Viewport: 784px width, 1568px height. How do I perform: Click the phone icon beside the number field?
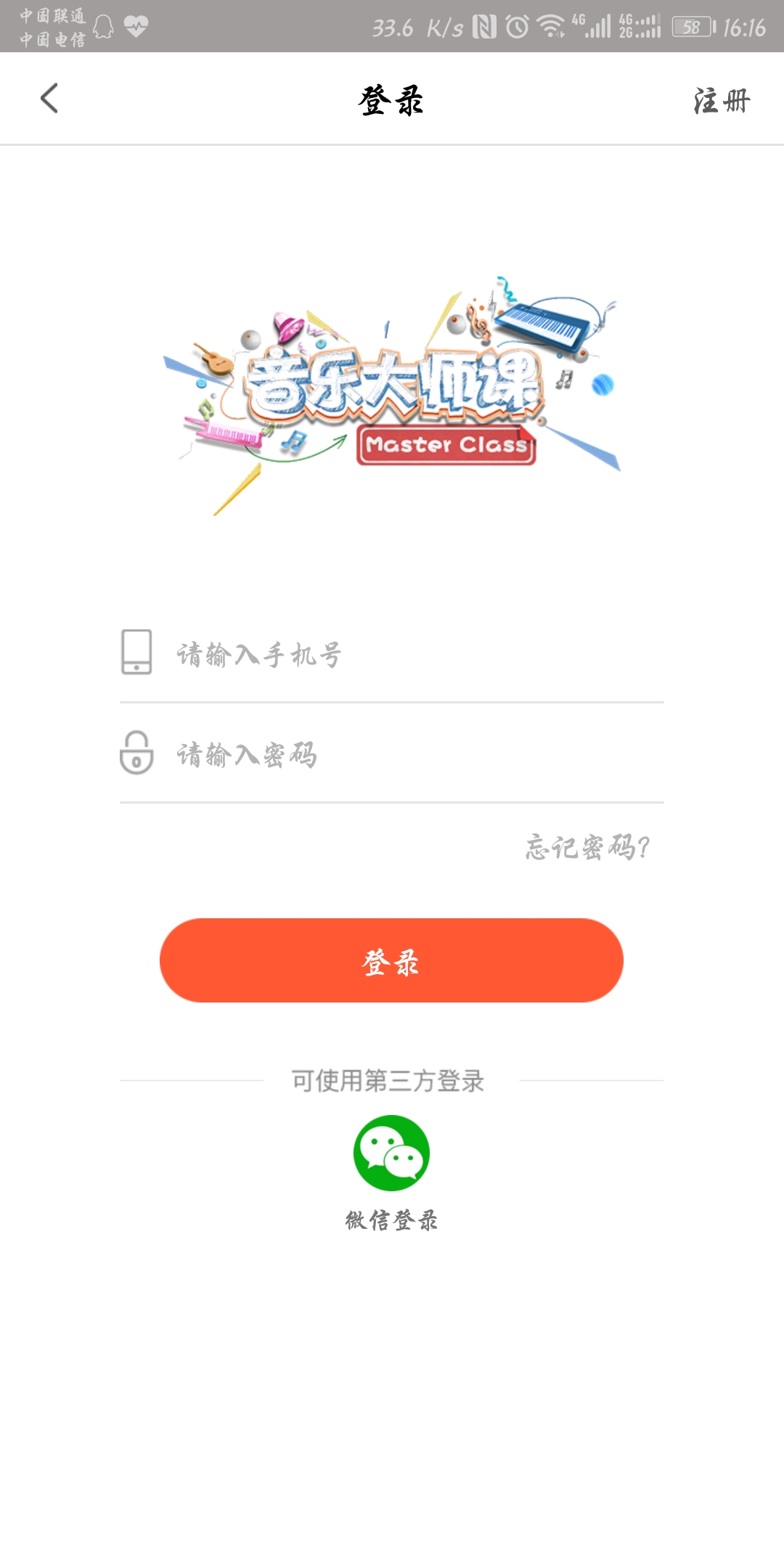pos(138,653)
